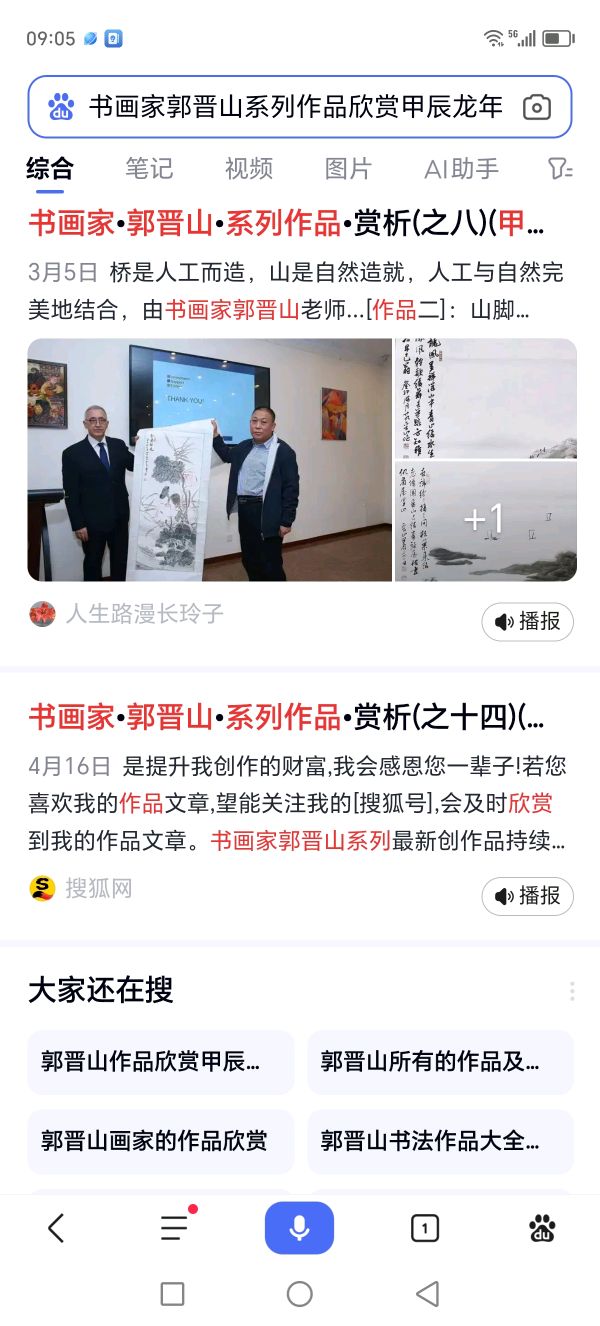Open the 大家还在搜 more options dots
The width and height of the screenshot is (600, 1326).
click(x=572, y=991)
